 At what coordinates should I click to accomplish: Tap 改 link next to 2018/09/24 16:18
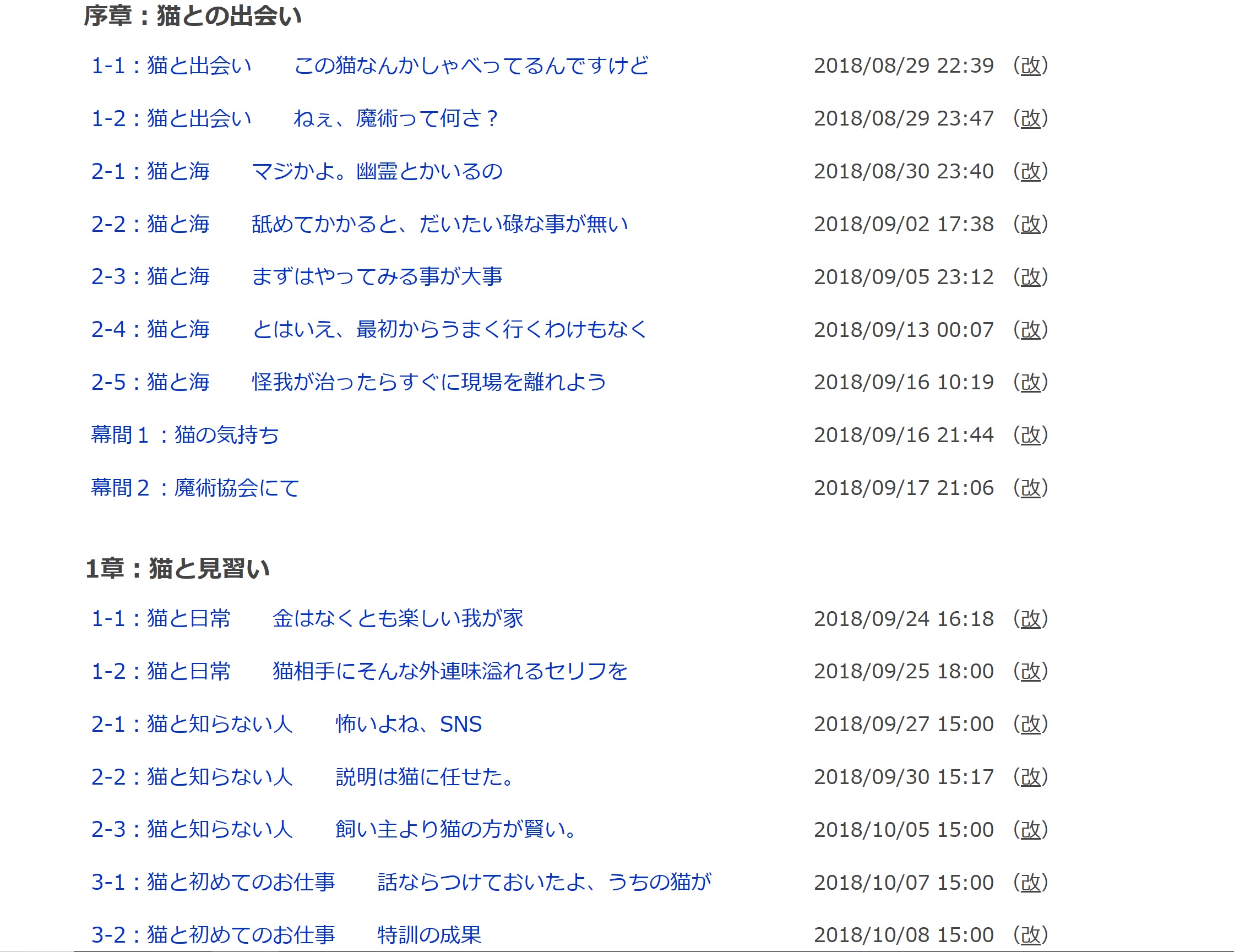tap(1031, 619)
